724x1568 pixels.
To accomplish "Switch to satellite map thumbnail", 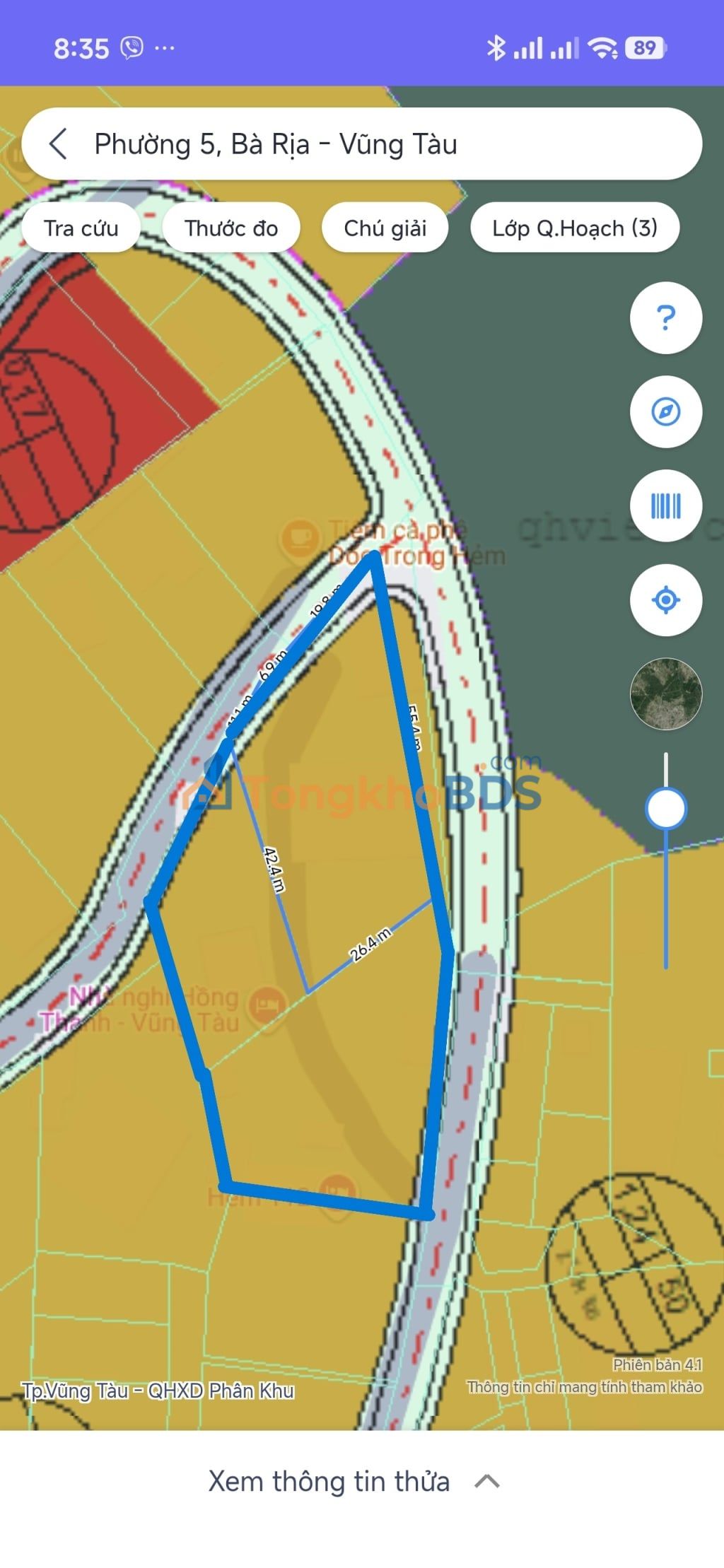I will tap(666, 694).
